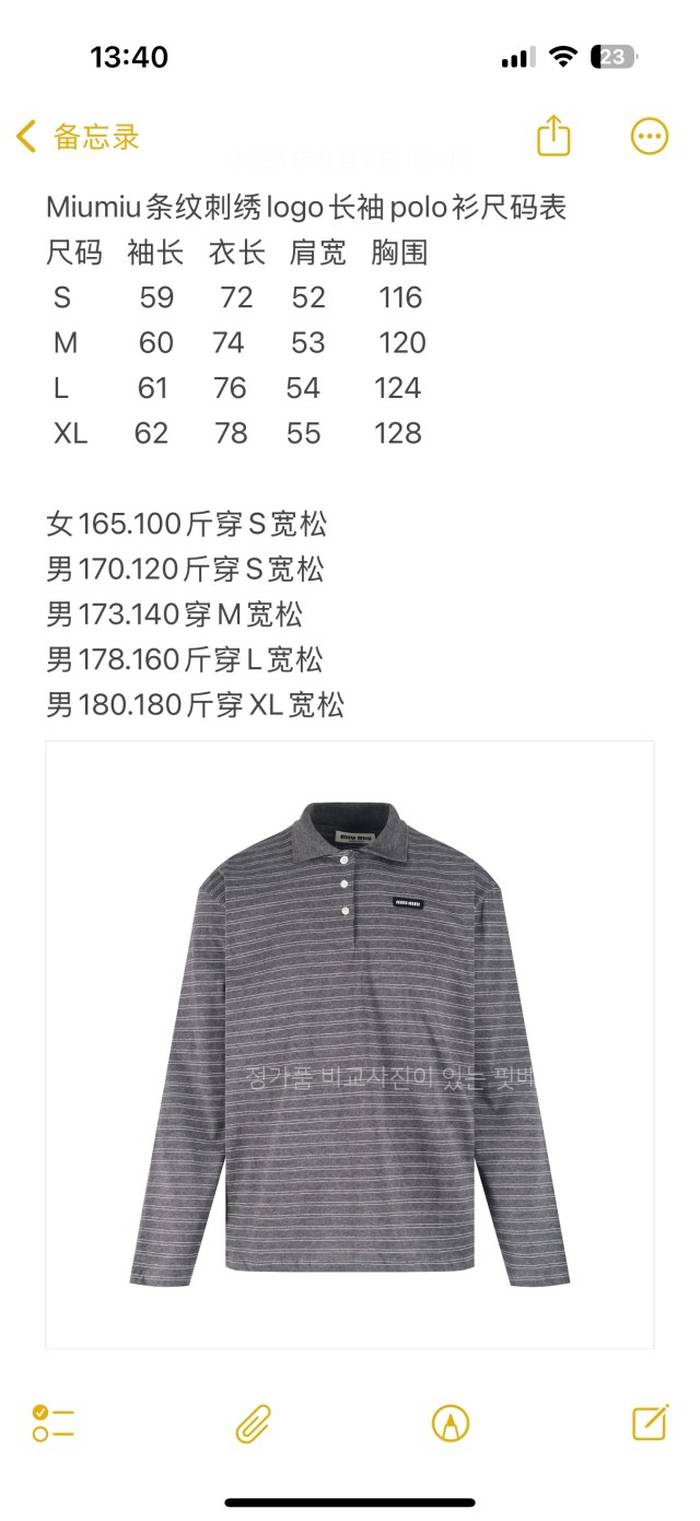Open the markup pen tool
Screen dimensions: 700x1521
(x=450, y=1422)
